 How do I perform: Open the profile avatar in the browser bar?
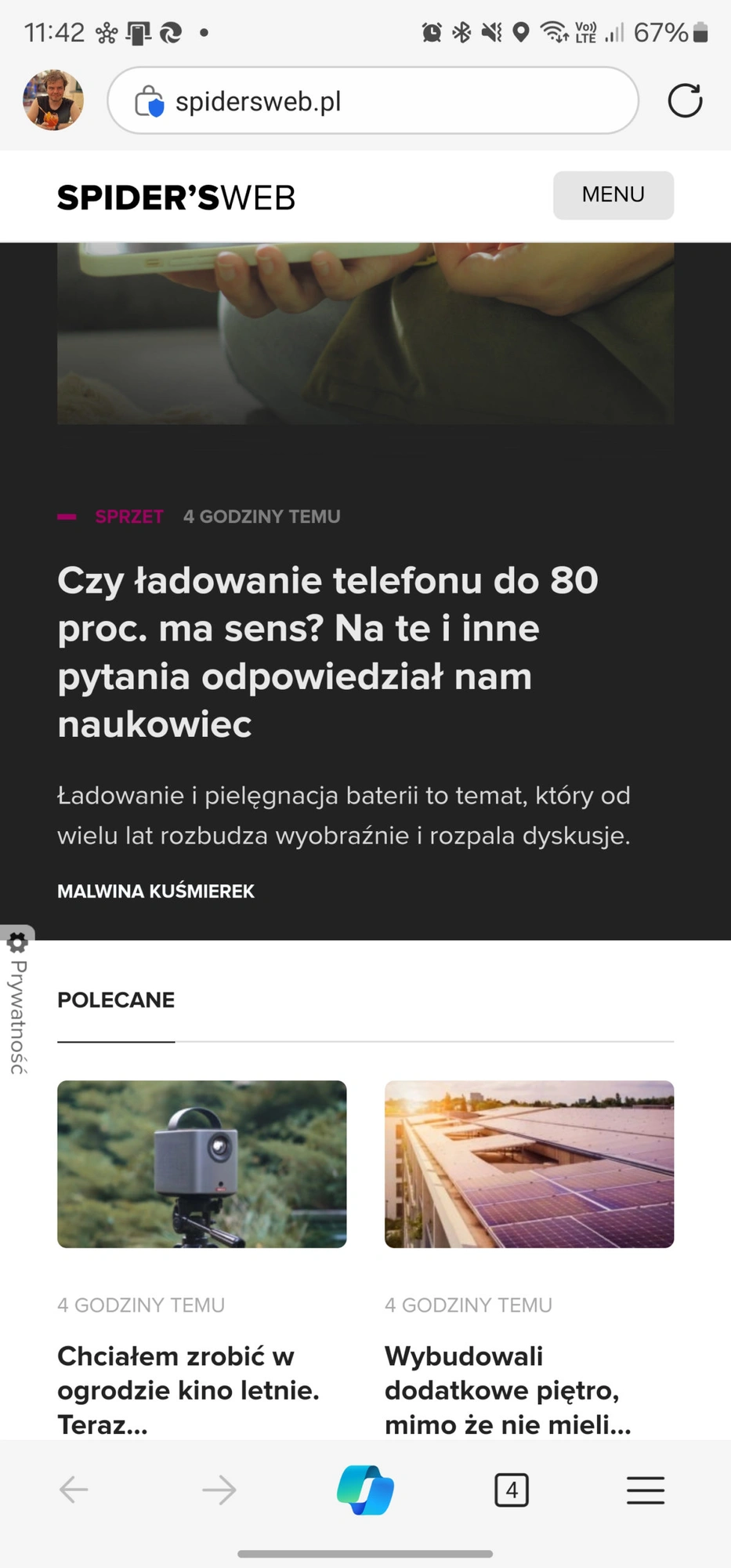53,100
